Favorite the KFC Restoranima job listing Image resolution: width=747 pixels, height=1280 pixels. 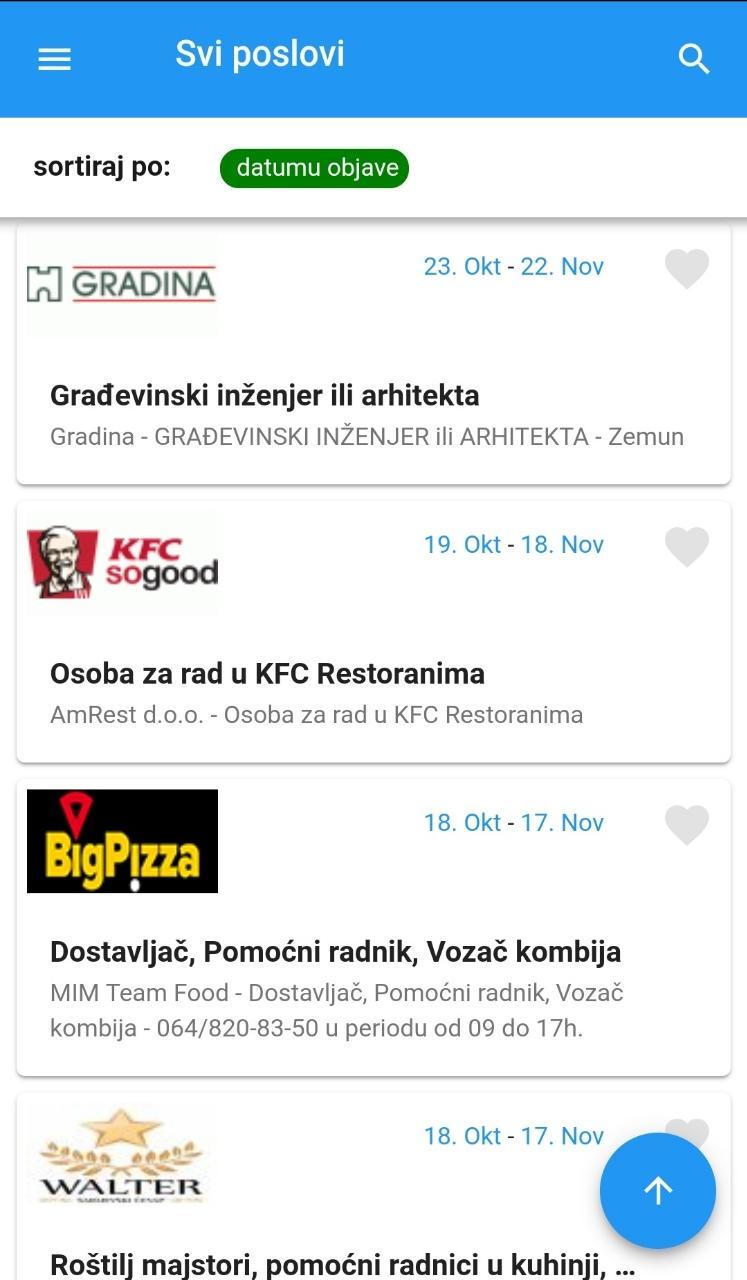tap(687, 546)
